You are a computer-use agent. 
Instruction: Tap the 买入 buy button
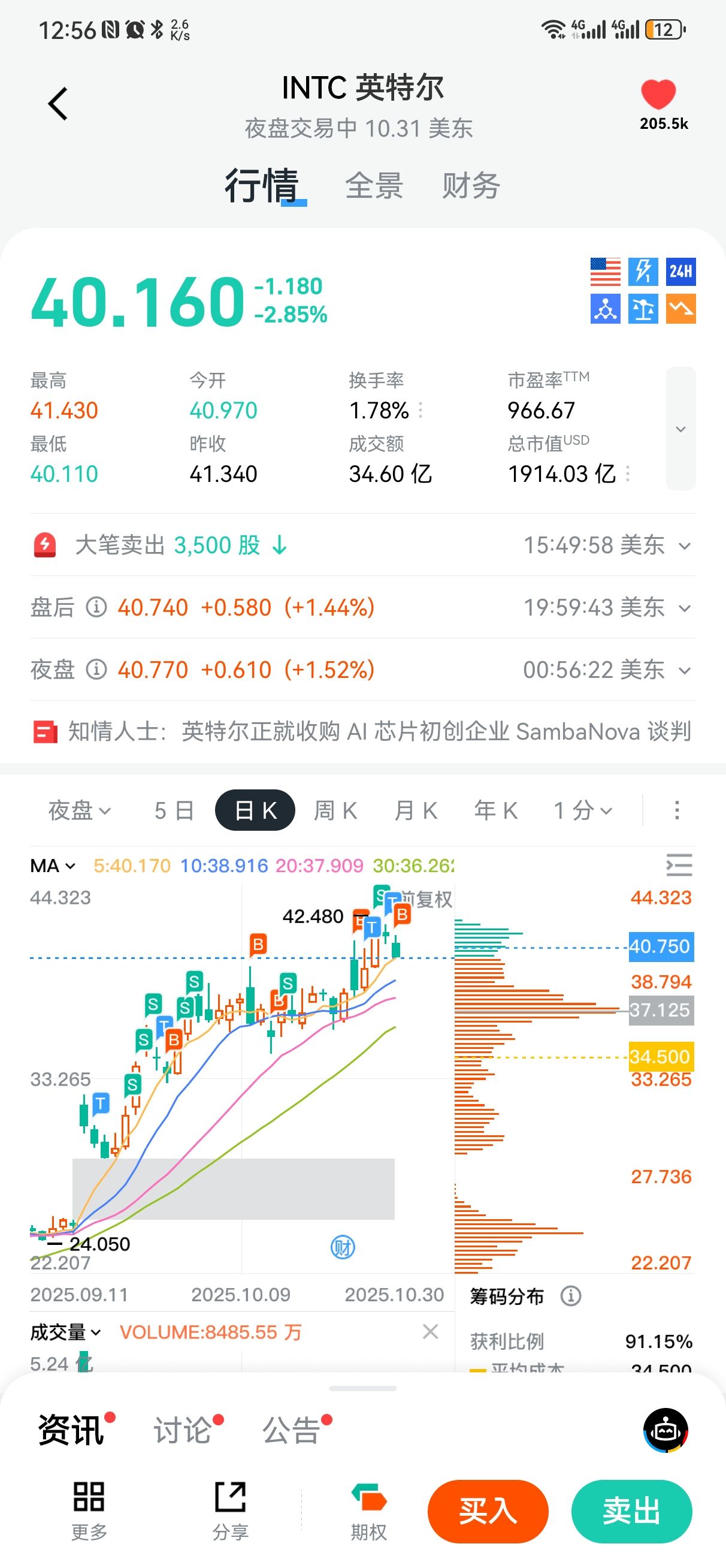click(488, 1512)
